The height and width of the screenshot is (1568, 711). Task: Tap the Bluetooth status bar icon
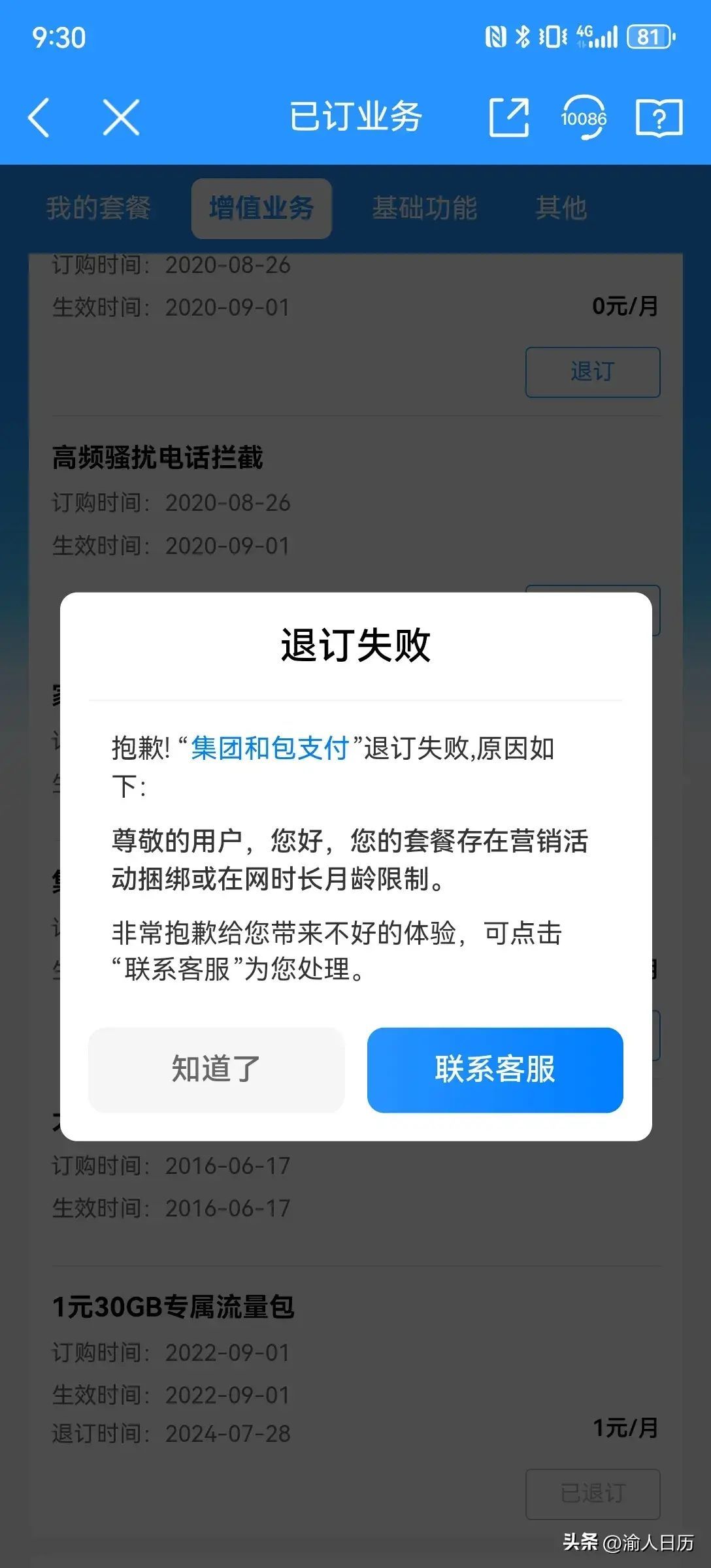coord(523,38)
